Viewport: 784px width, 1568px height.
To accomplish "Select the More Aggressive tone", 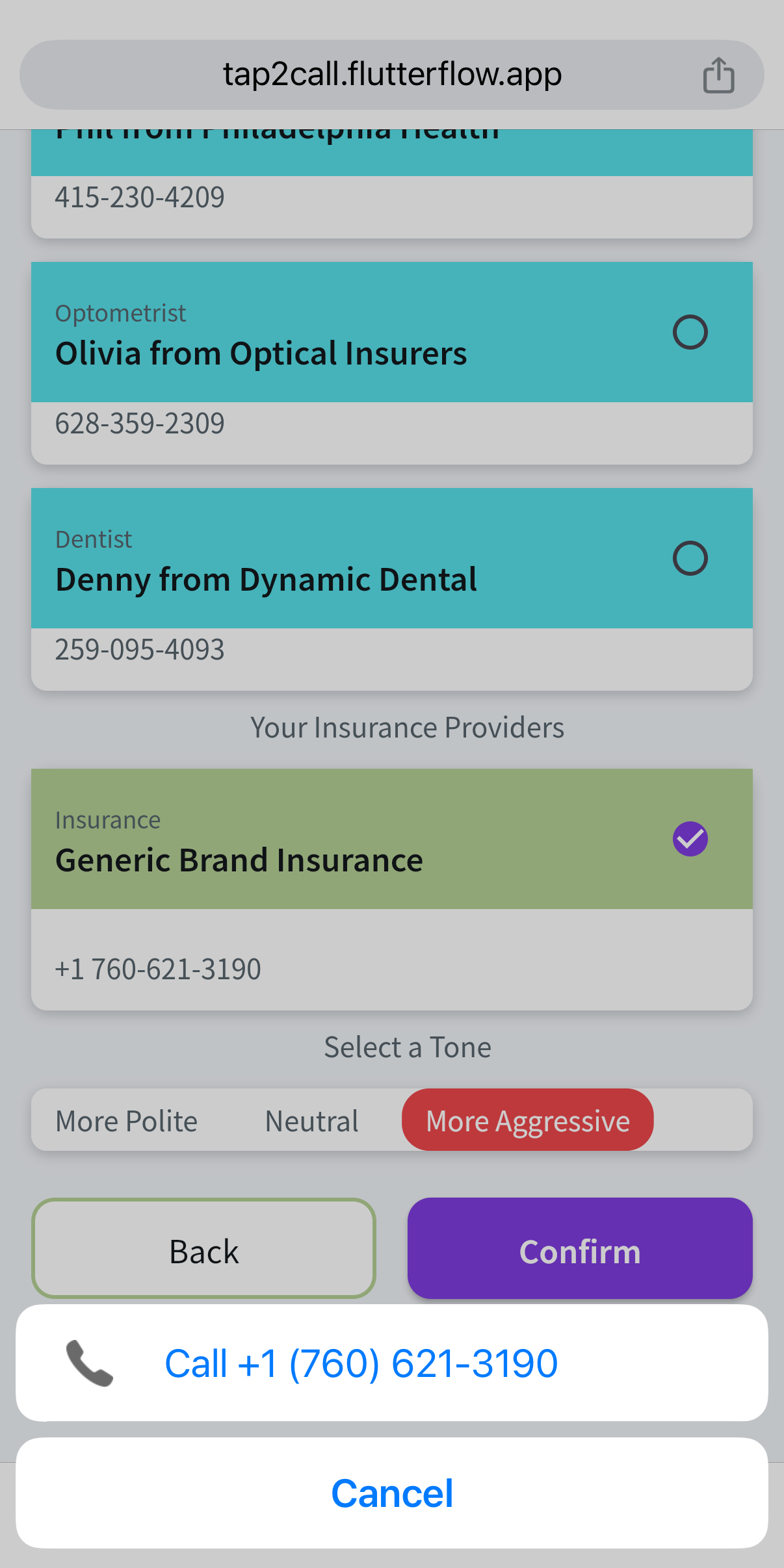I will [528, 1120].
